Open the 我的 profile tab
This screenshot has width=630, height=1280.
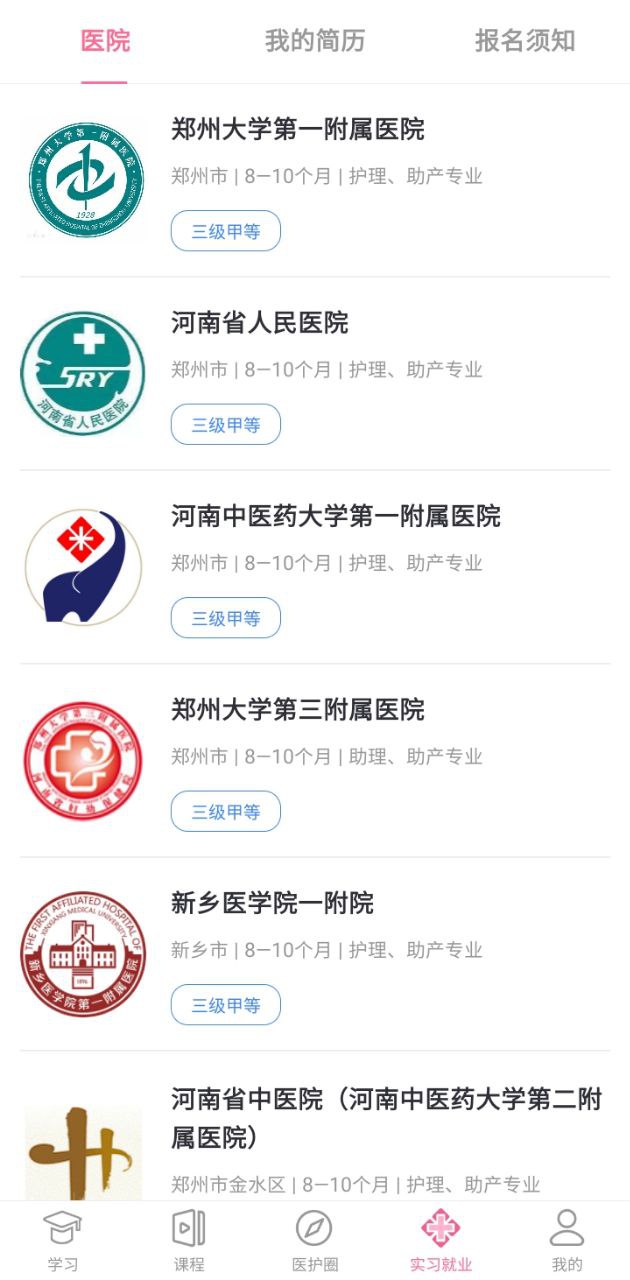pos(567,1241)
